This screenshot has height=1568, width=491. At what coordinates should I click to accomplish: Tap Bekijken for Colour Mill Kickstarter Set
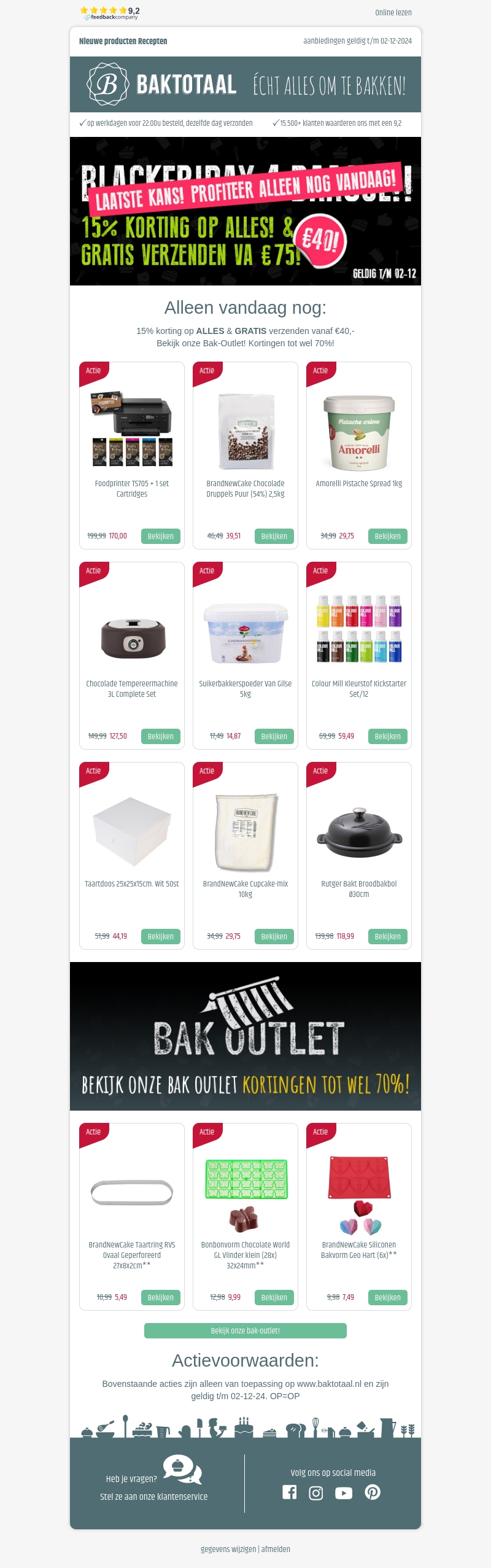[x=387, y=736]
